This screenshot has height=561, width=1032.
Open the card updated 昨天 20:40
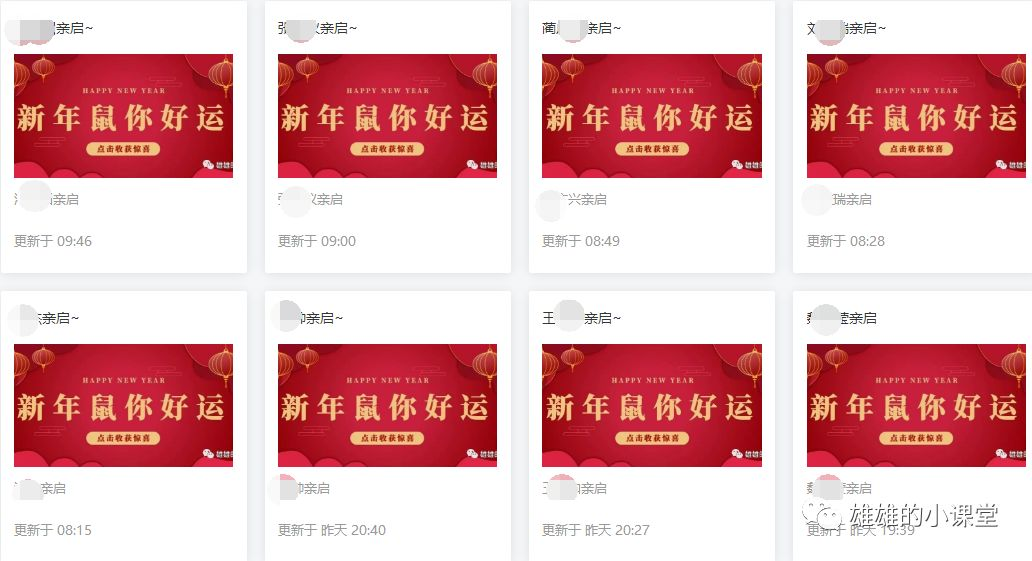(x=387, y=405)
